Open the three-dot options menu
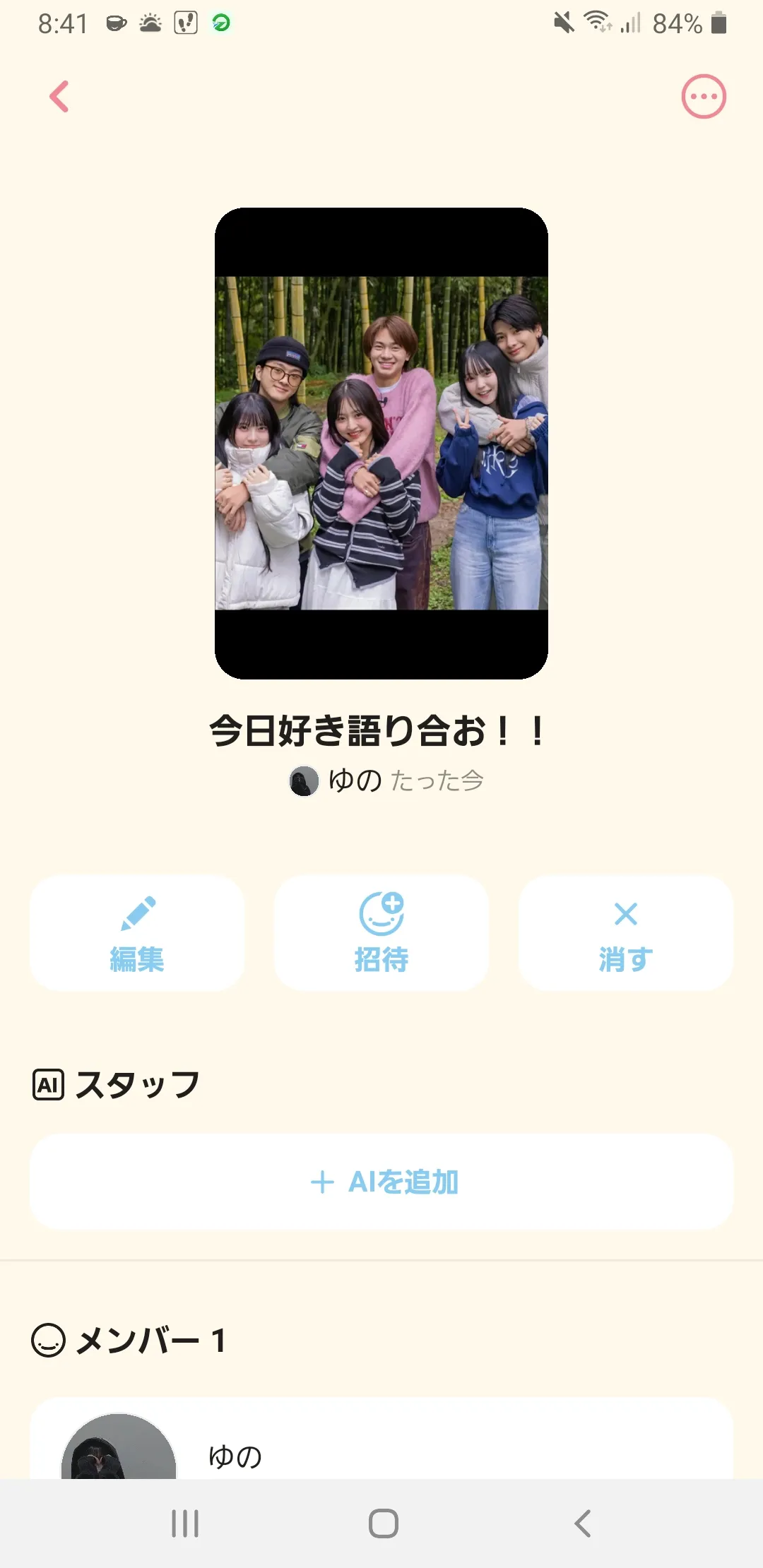763x1568 pixels. (703, 97)
